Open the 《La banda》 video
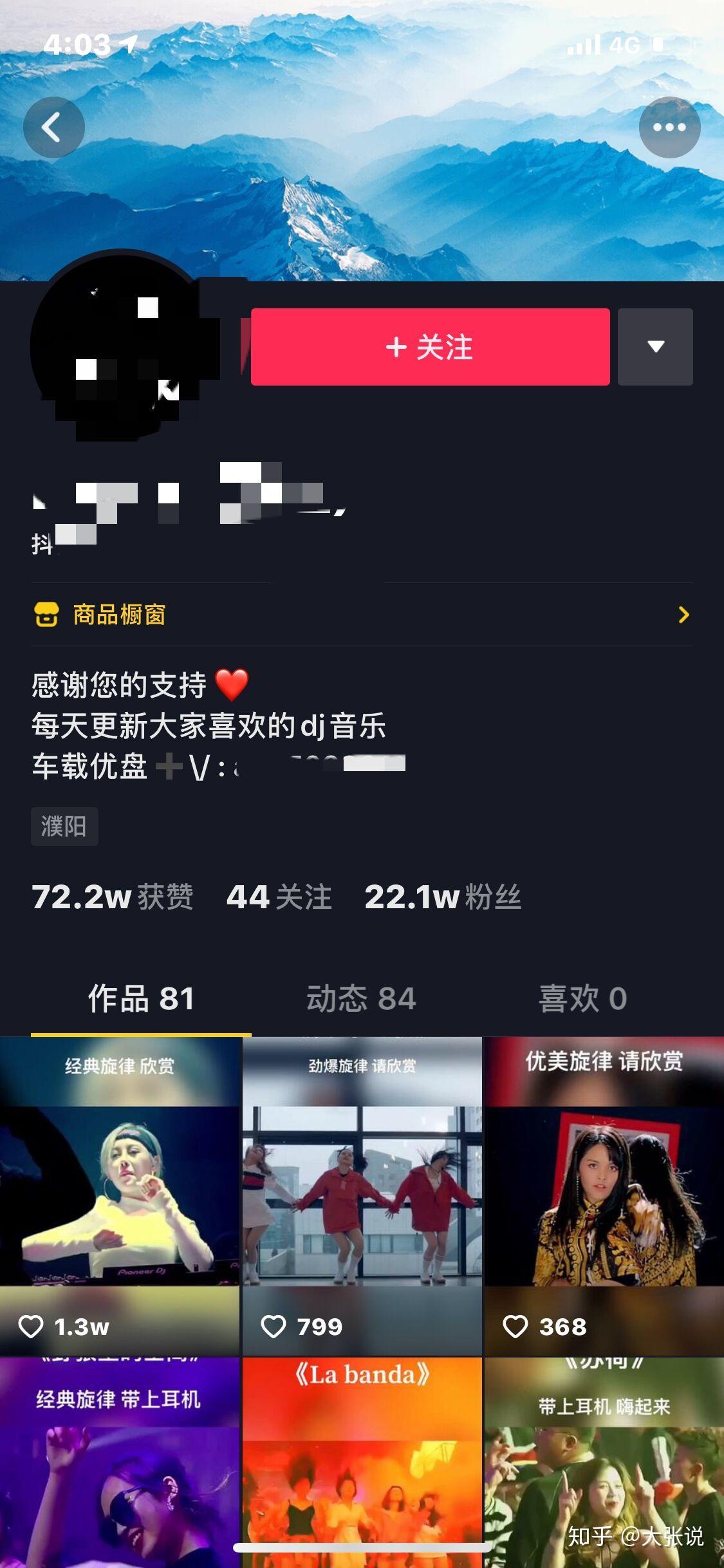This screenshot has height=1568, width=724. click(362, 1461)
